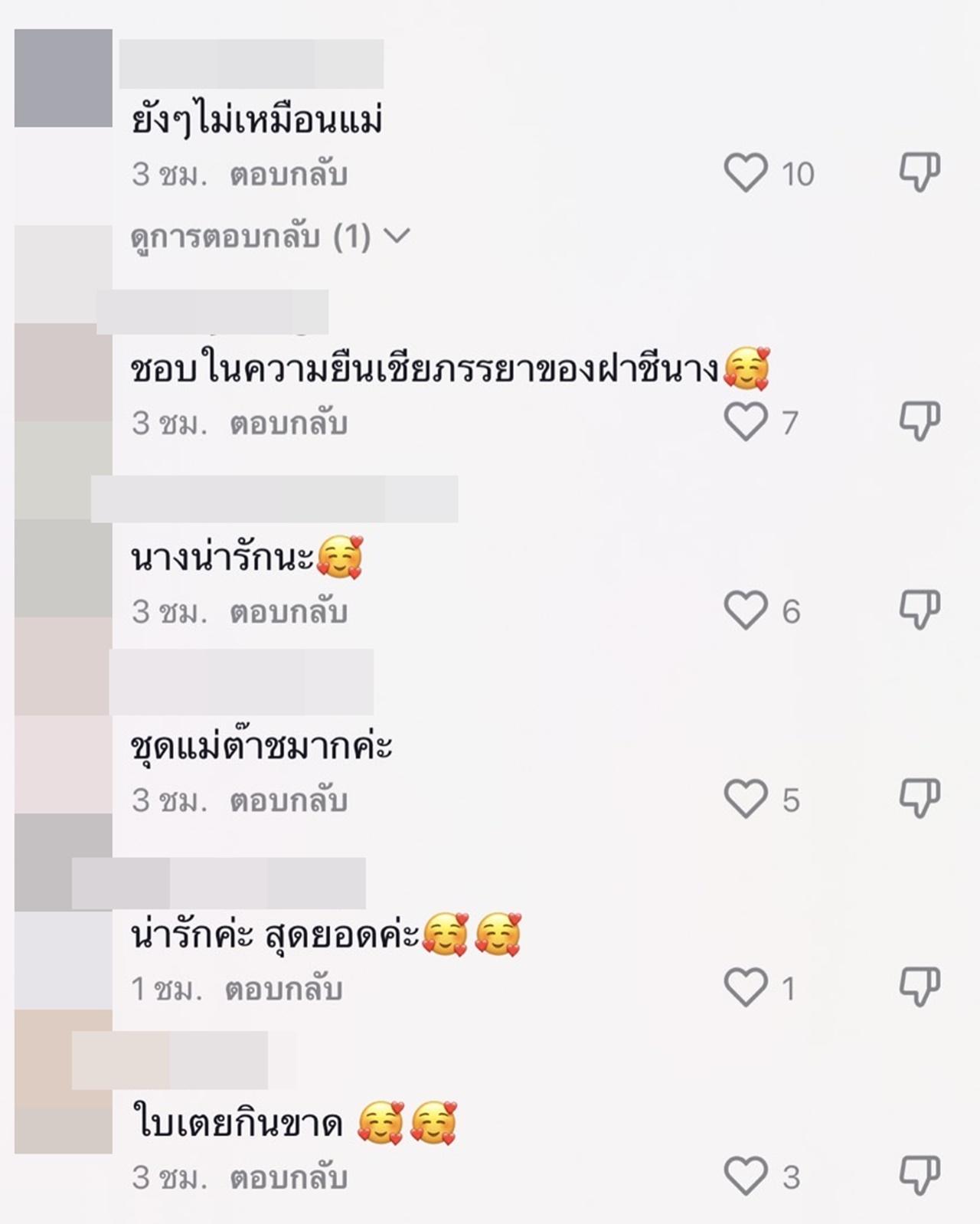
Task: Like the comment 'ใบเตยกินขาด'
Action: (746, 1177)
